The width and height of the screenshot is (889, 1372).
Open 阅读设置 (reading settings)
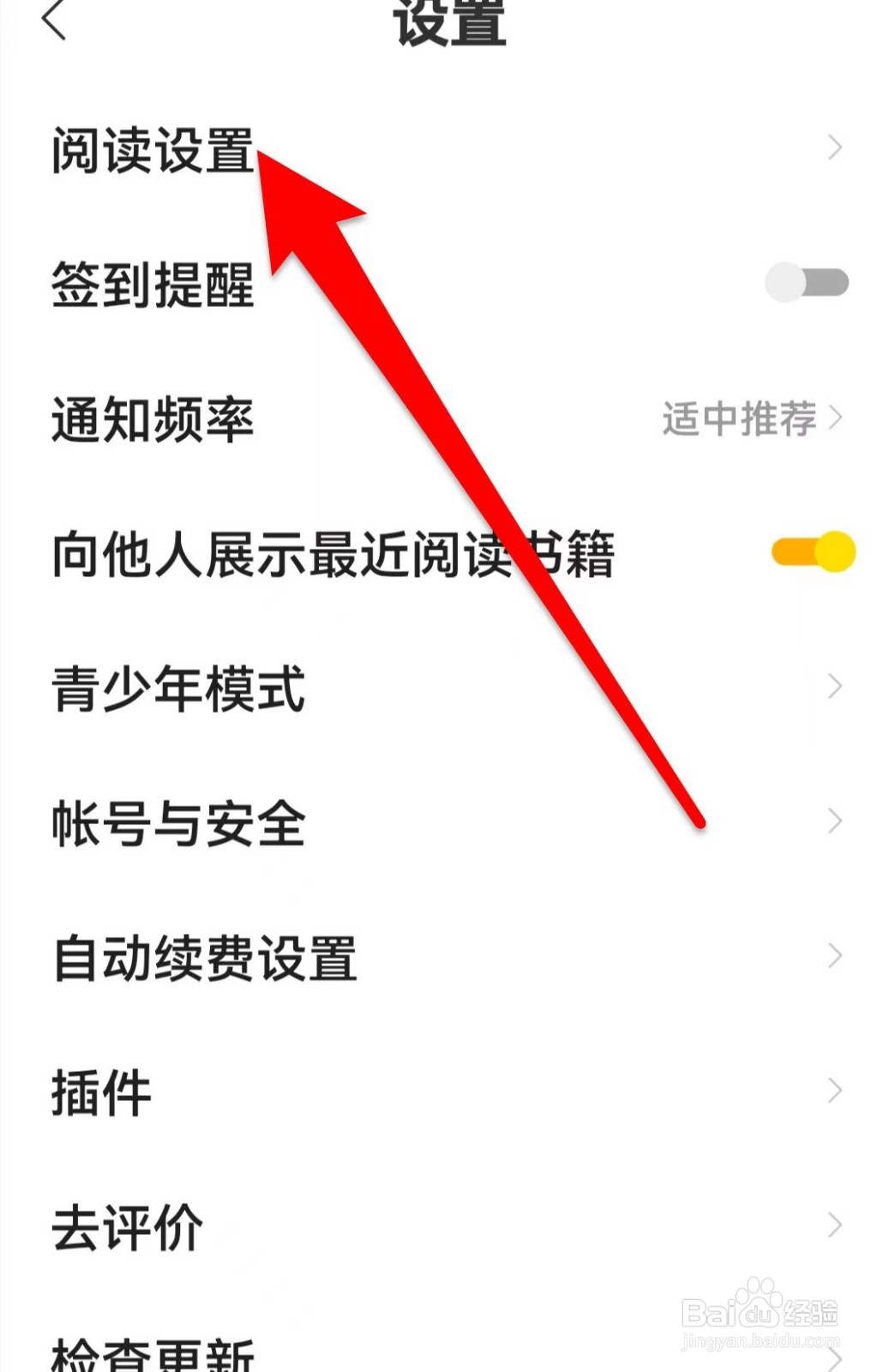point(154,147)
